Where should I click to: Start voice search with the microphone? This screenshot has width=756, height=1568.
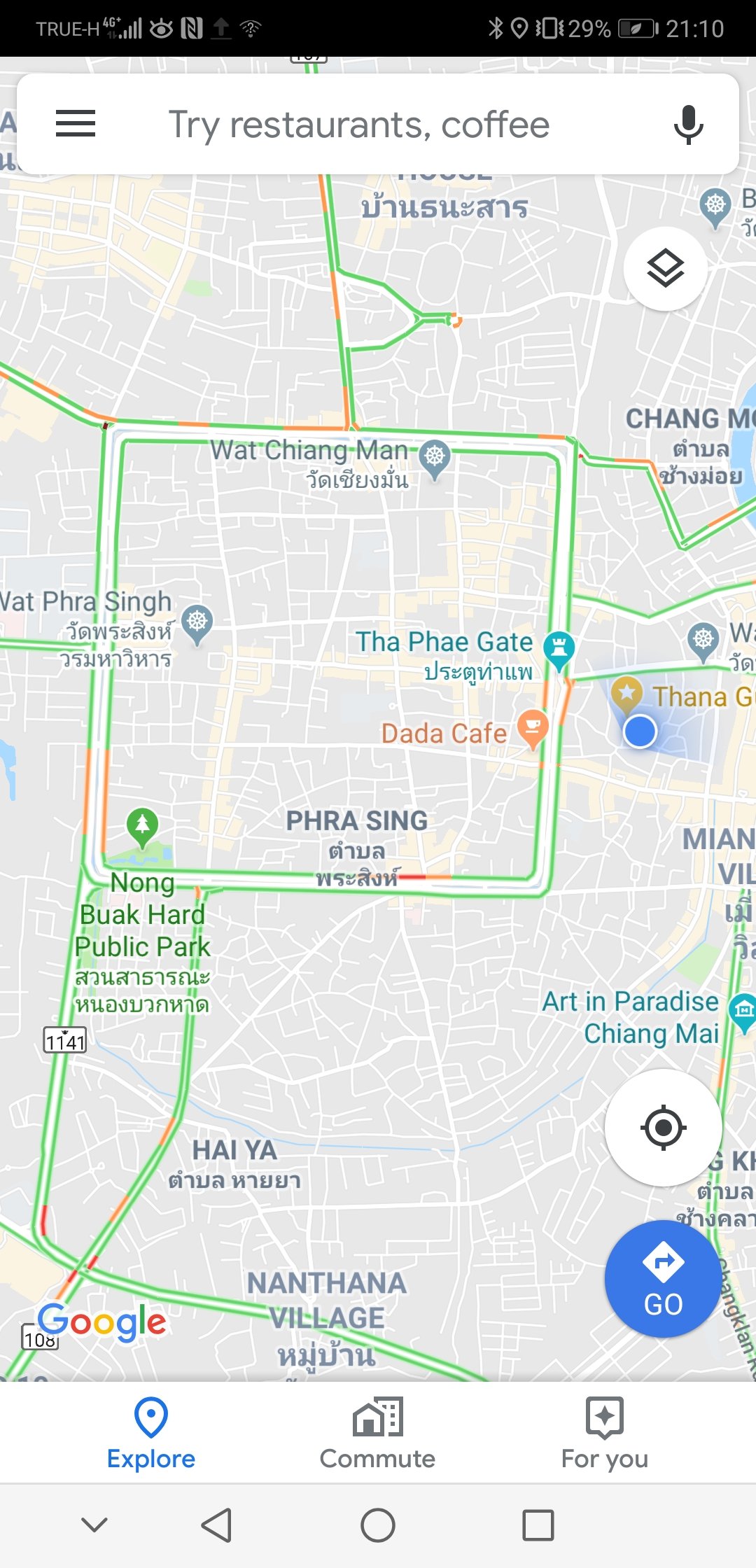coord(688,125)
